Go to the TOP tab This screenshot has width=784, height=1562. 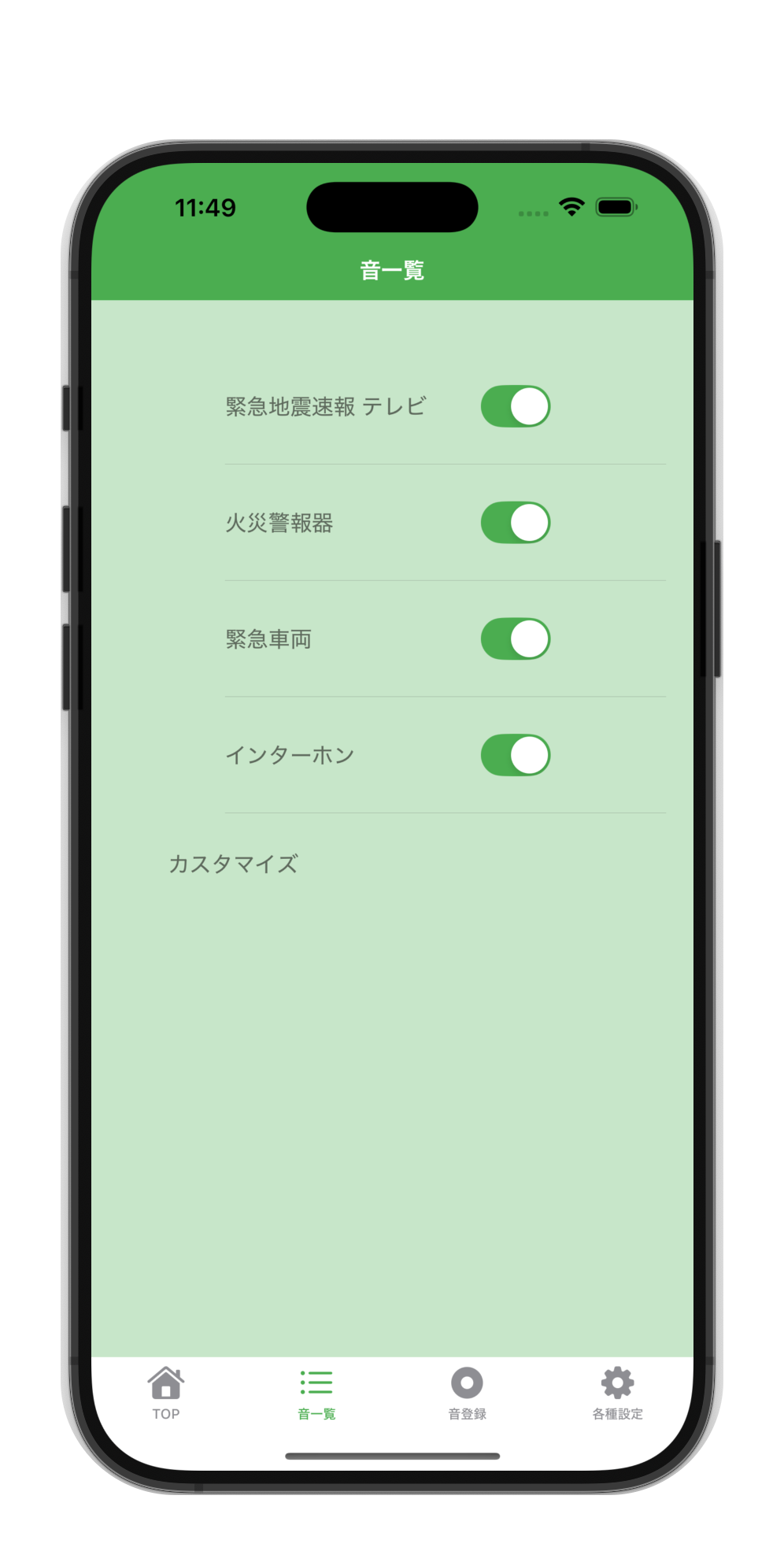click(166, 1394)
